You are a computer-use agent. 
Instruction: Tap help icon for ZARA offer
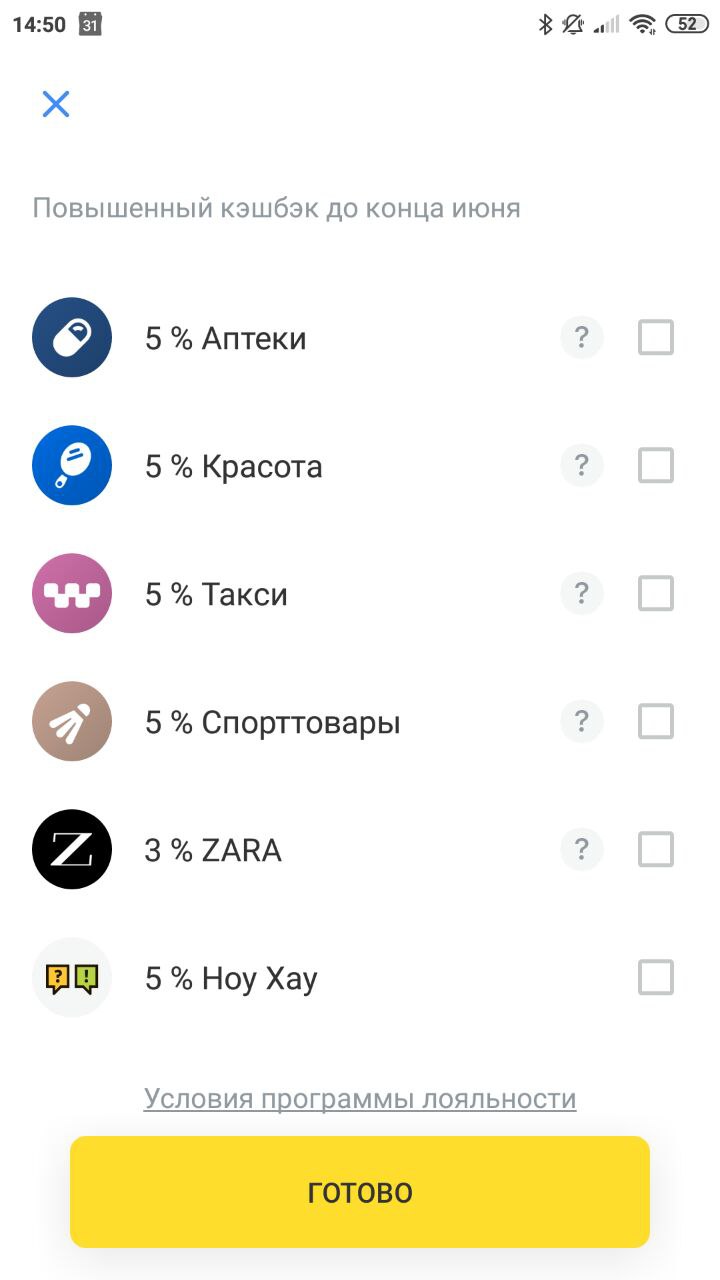click(582, 850)
